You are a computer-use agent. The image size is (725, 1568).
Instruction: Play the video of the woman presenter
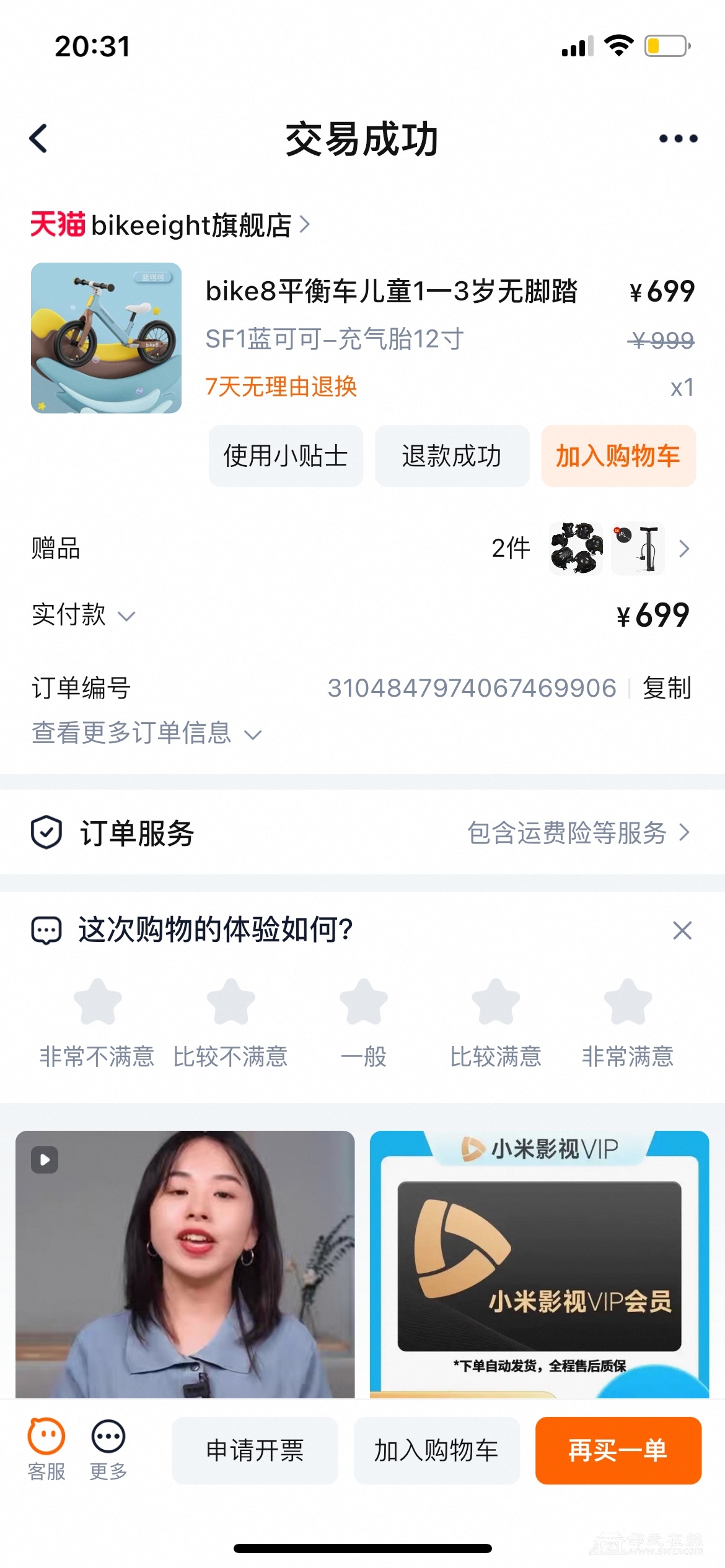(x=185, y=1263)
